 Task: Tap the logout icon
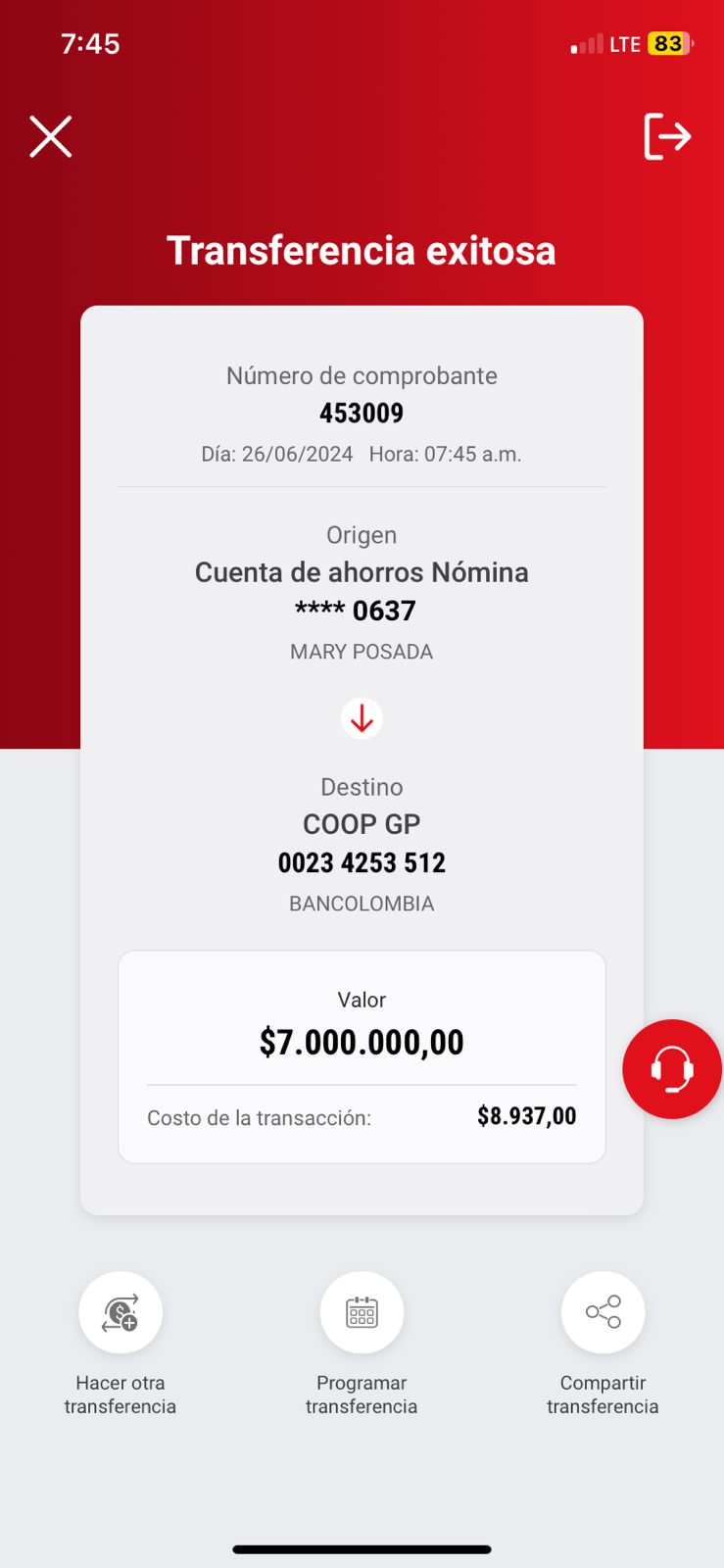[x=667, y=136]
